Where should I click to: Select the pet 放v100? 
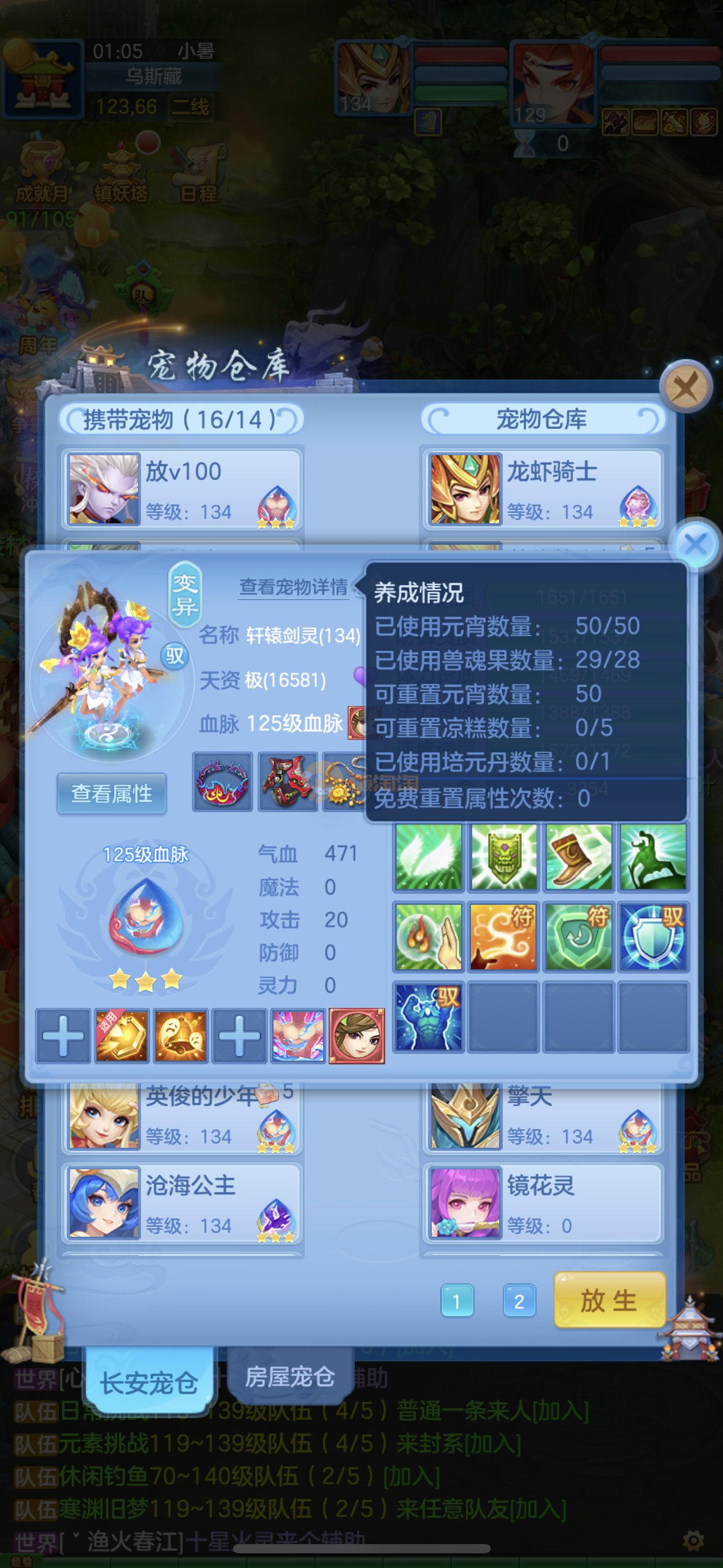(x=182, y=489)
